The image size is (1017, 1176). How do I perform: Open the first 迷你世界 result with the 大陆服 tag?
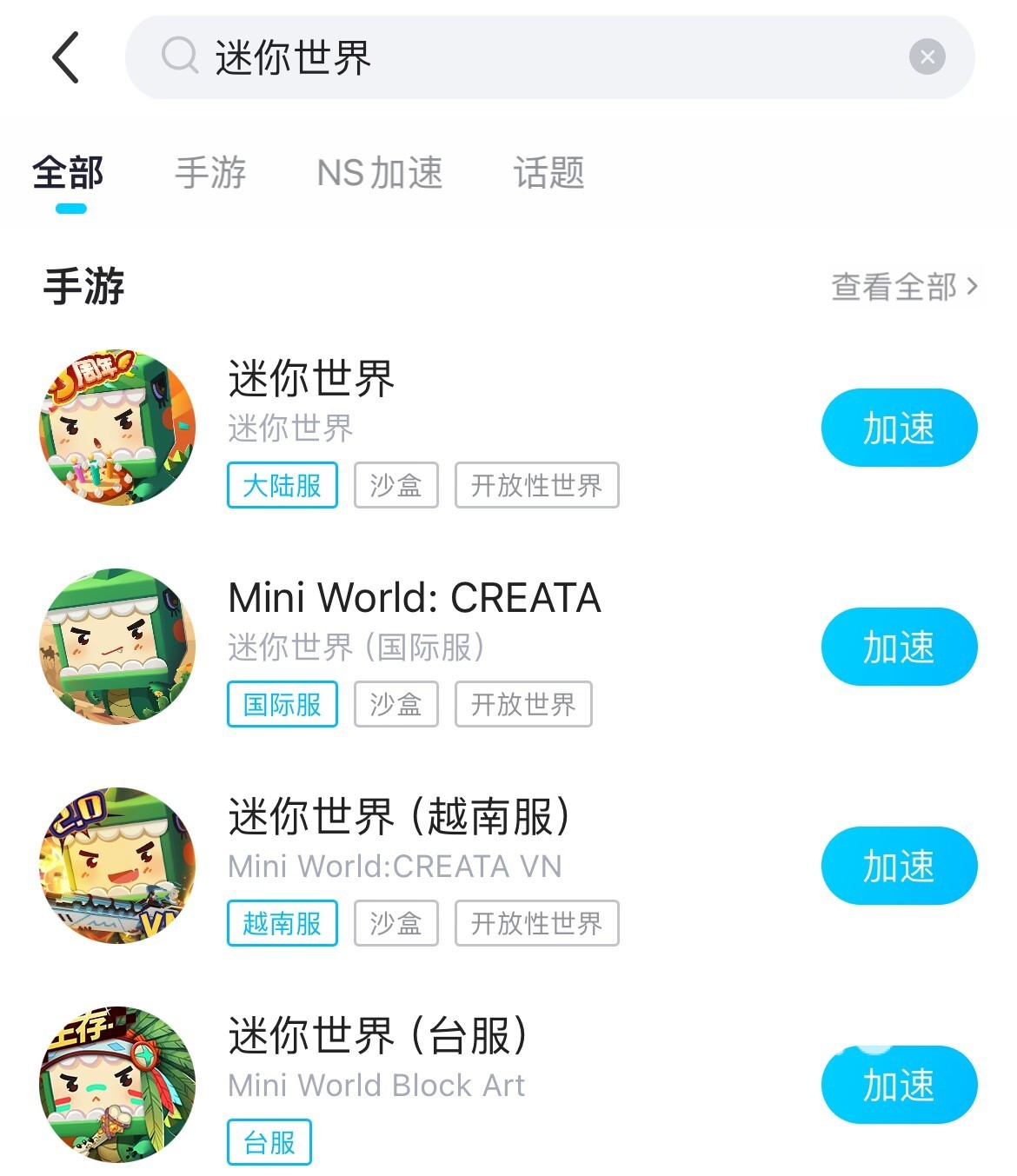pyautogui.click(x=311, y=379)
